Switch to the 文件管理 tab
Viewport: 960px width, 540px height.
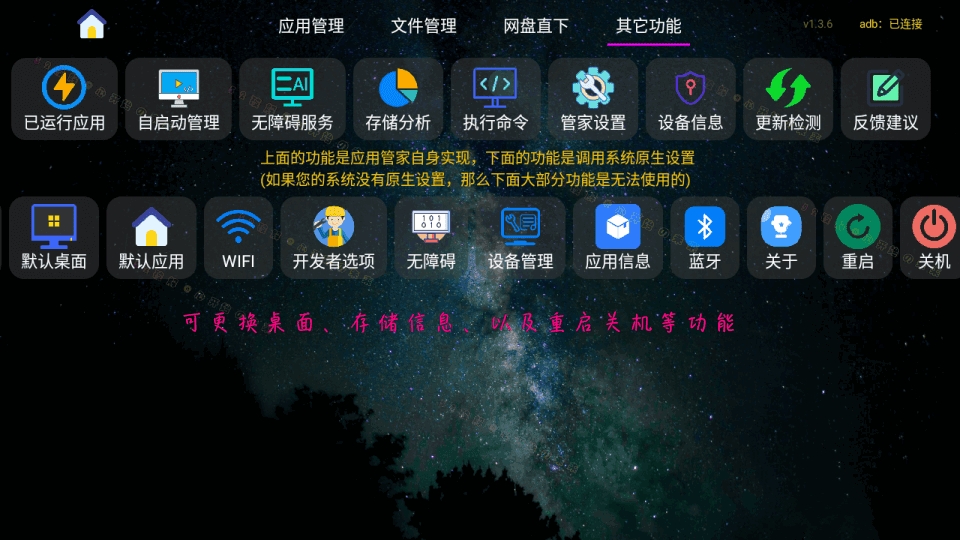[423, 26]
